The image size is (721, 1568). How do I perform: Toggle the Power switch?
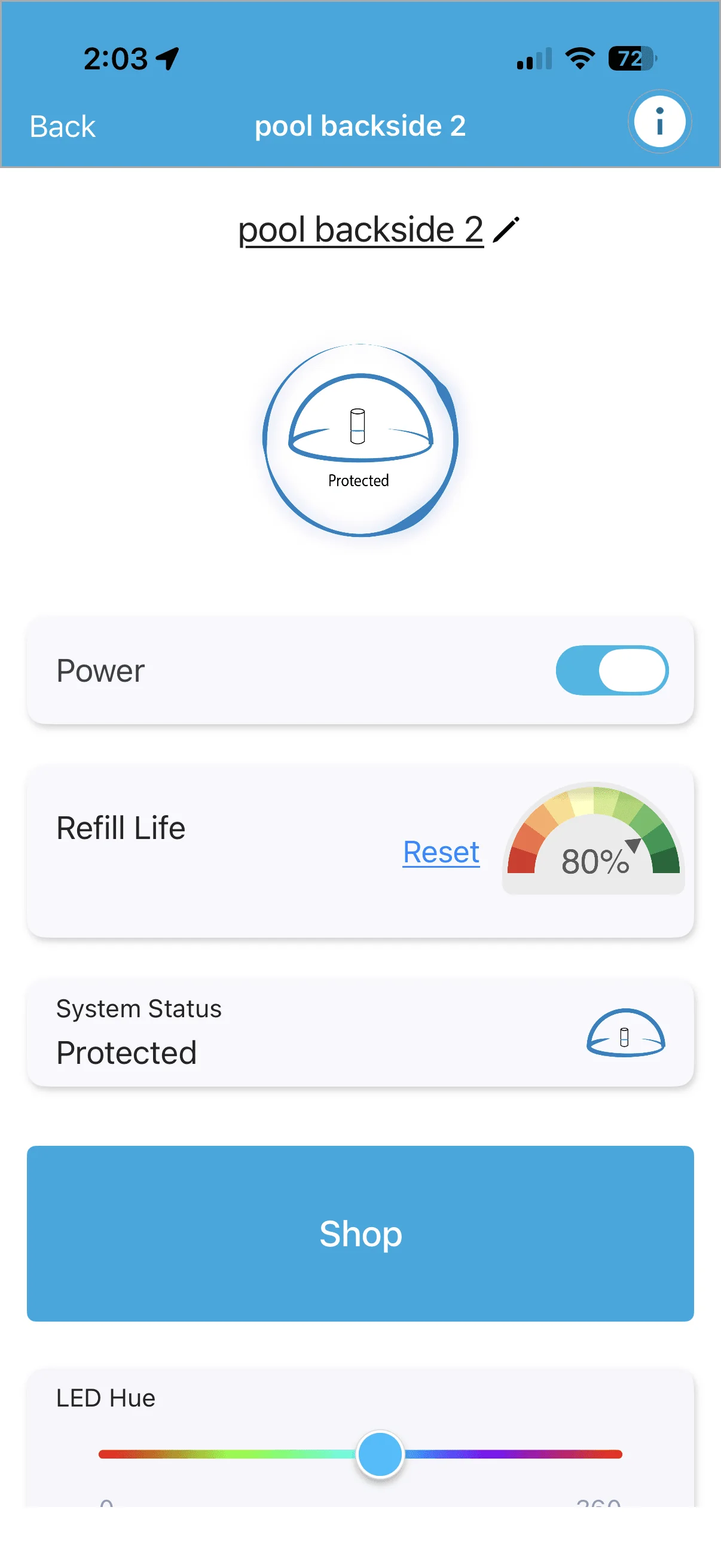click(612, 670)
